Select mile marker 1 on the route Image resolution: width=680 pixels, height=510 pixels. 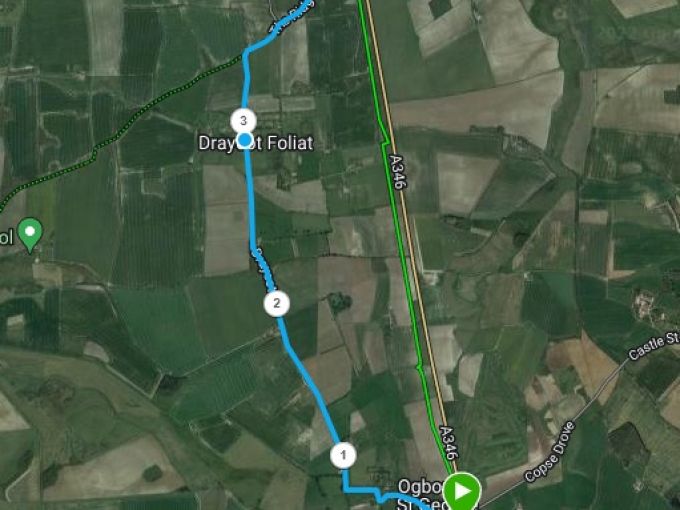pyautogui.click(x=343, y=456)
